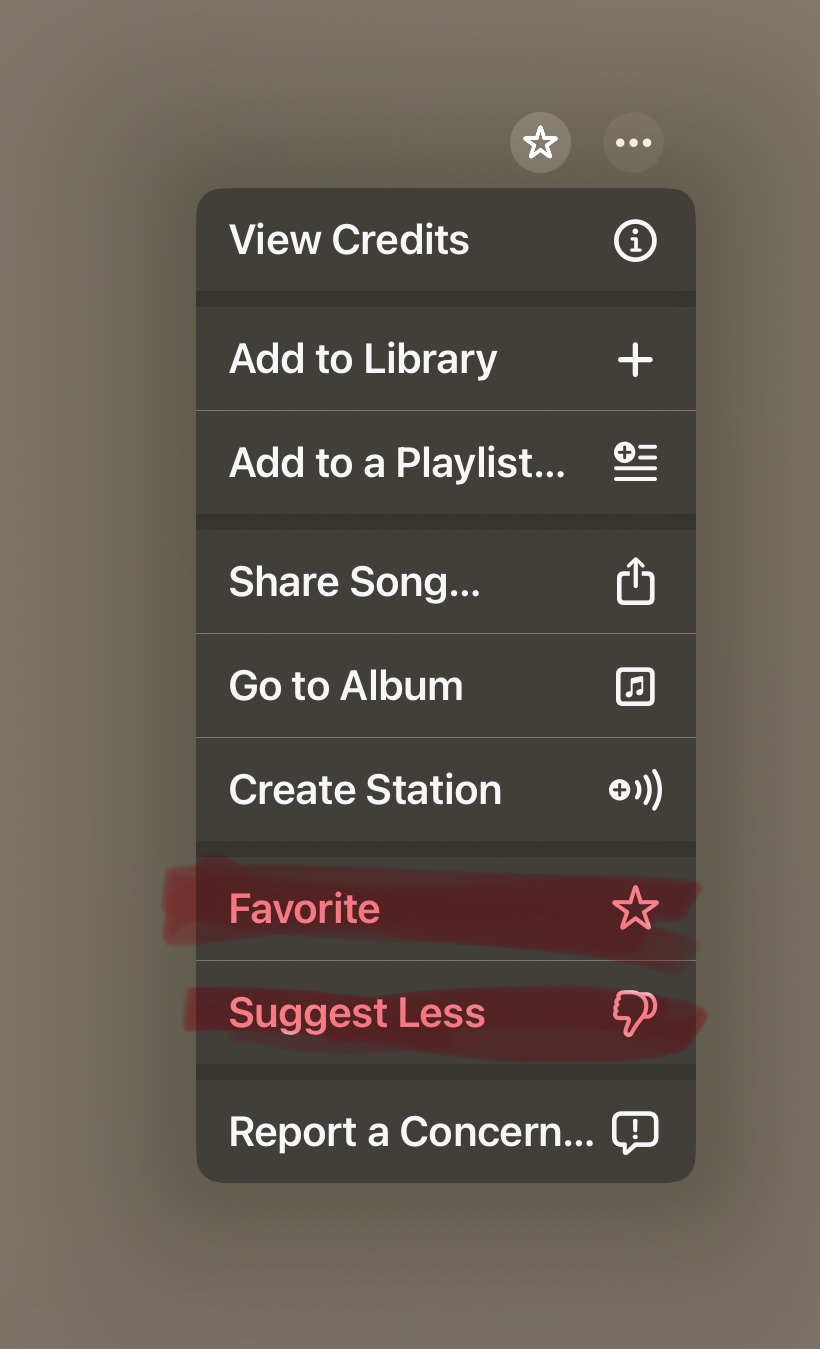The image size is (820, 1349).
Task: Choose Add to a Playlist
Action: (x=446, y=463)
